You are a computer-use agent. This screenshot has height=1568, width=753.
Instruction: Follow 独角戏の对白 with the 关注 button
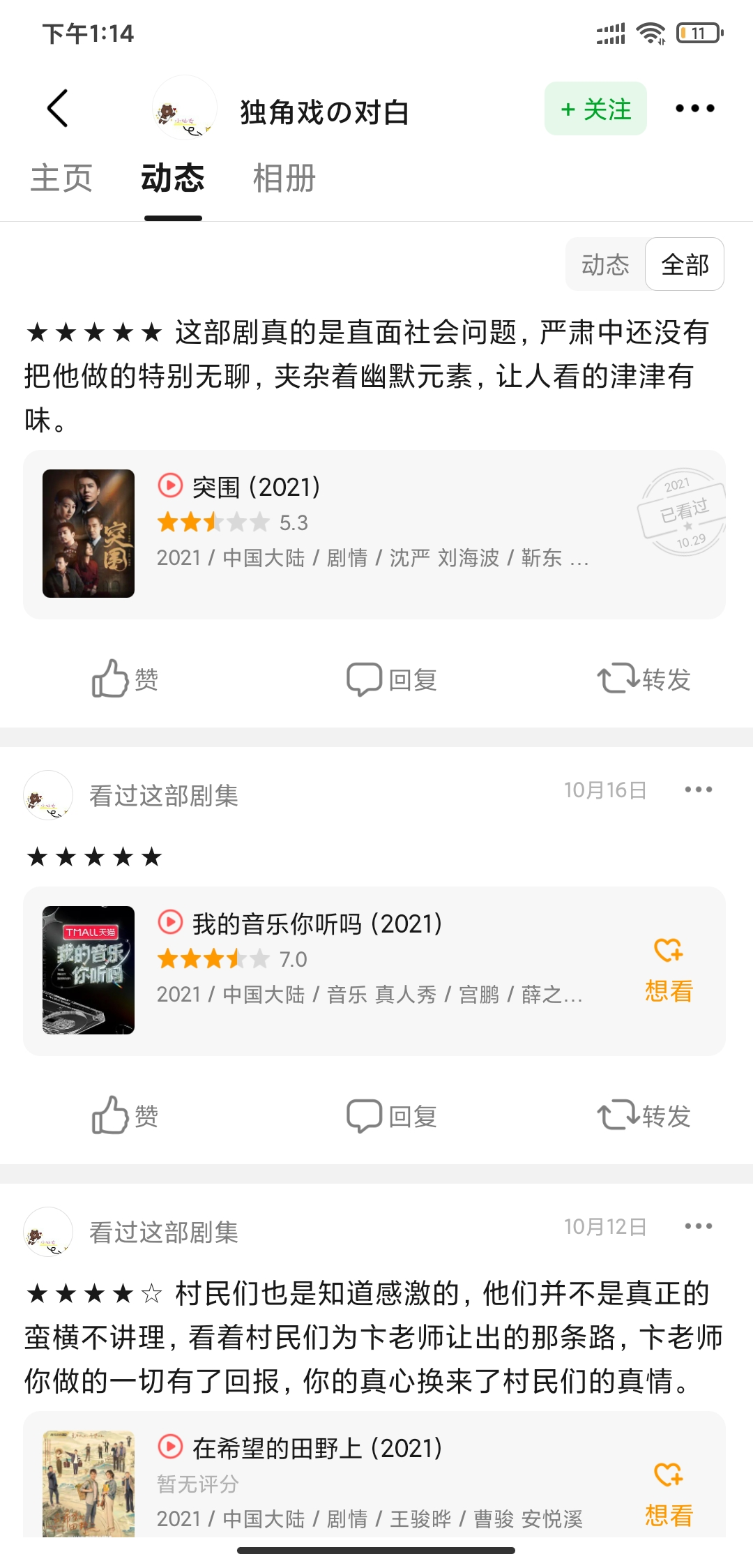pos(595,109)
